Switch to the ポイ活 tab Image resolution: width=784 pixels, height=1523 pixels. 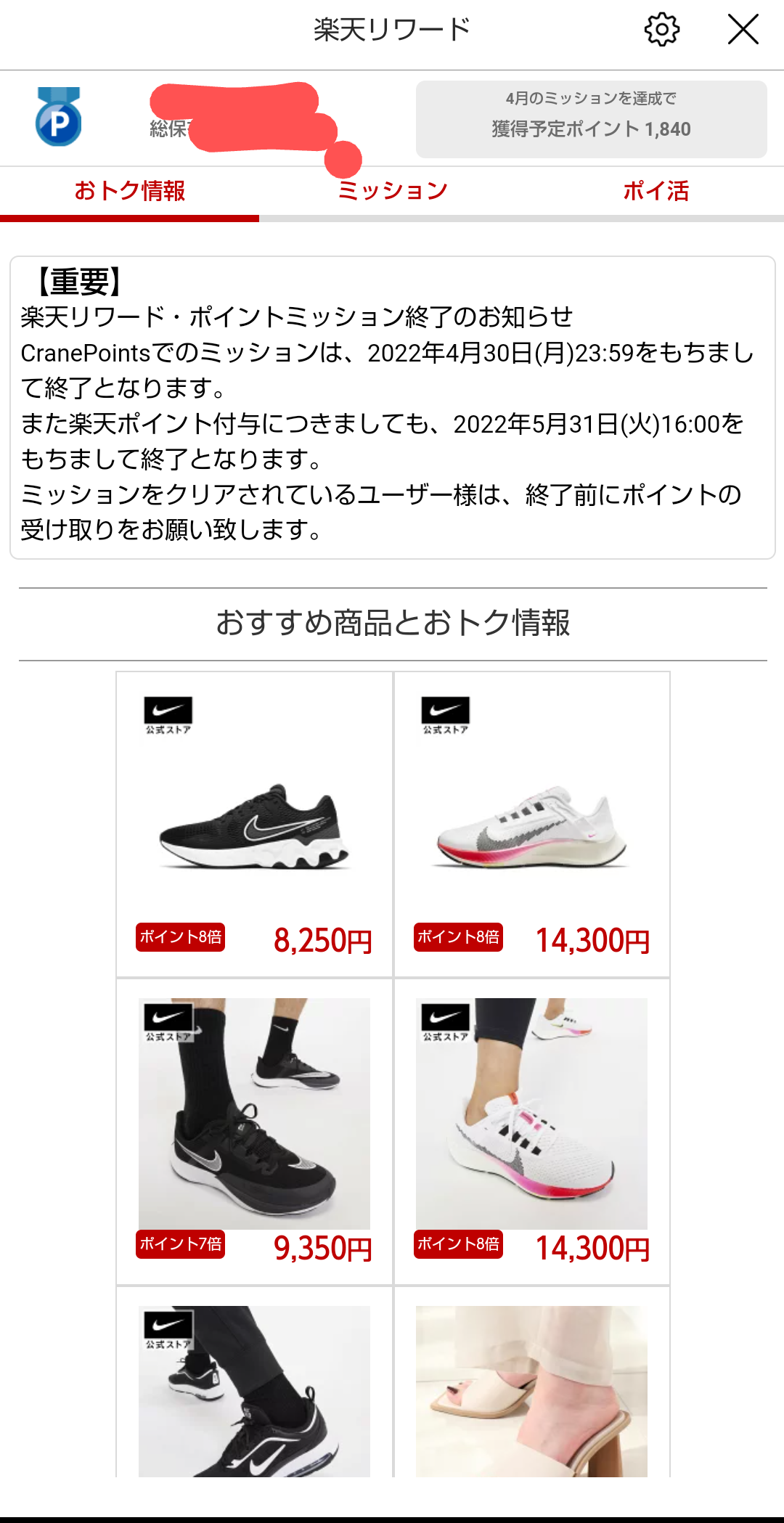pyautogui.click(x=656, y=191)
